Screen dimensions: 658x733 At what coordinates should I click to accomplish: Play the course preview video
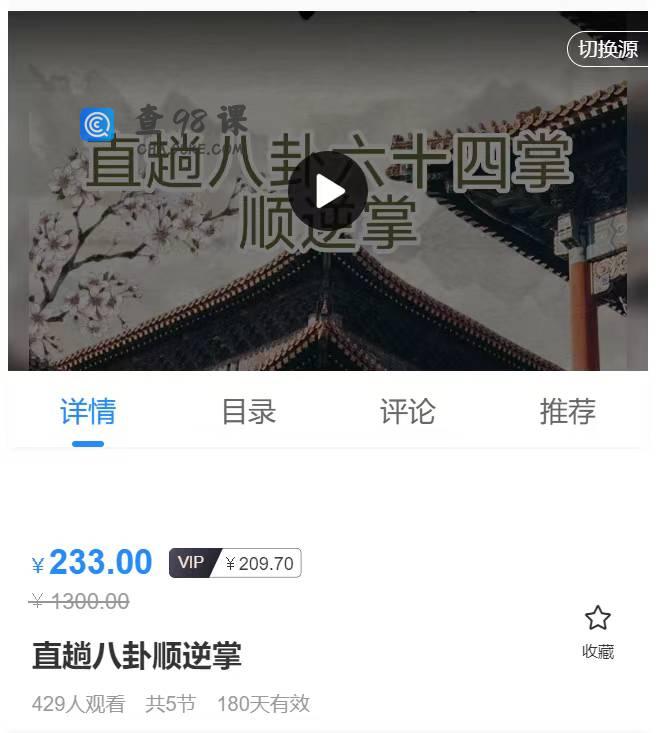pos(328,191)
